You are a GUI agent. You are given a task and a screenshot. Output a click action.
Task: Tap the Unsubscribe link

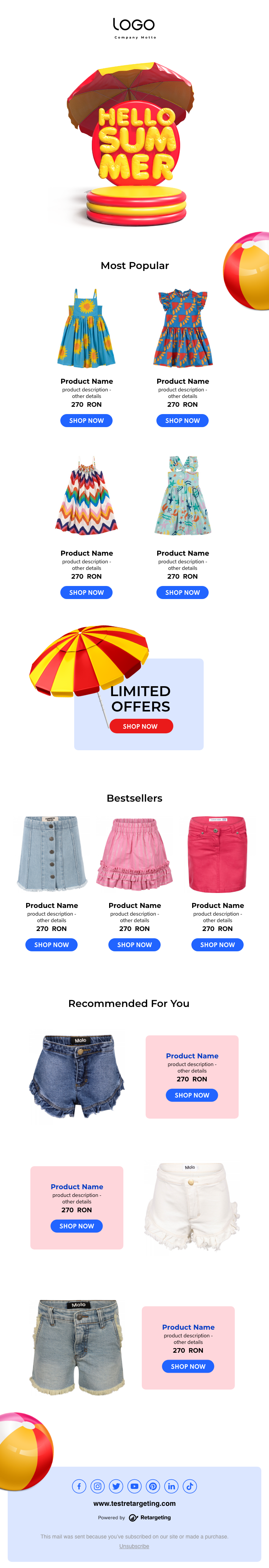[134, 1546]
